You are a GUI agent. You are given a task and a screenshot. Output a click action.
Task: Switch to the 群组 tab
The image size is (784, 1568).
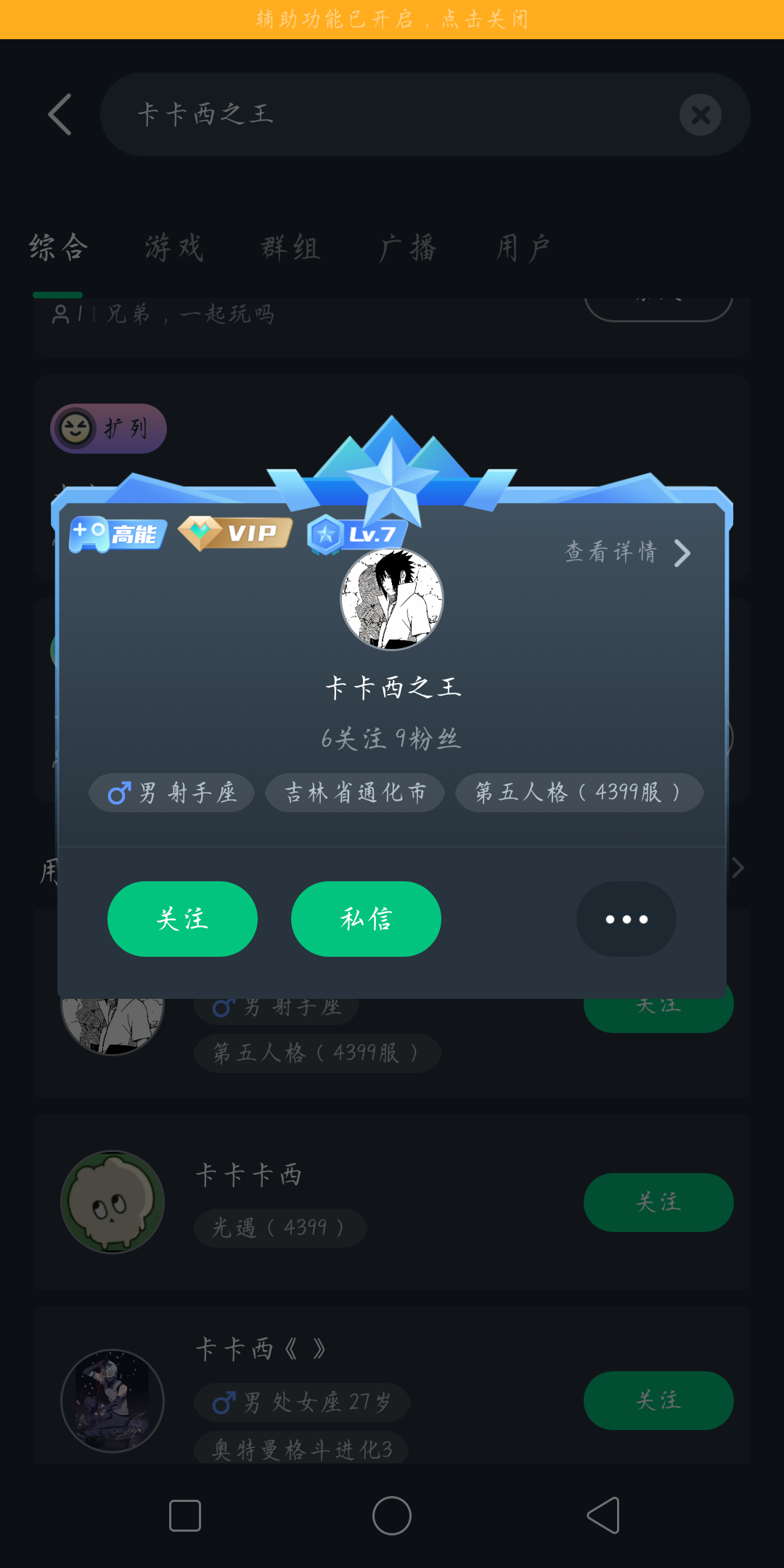(290, 248)
